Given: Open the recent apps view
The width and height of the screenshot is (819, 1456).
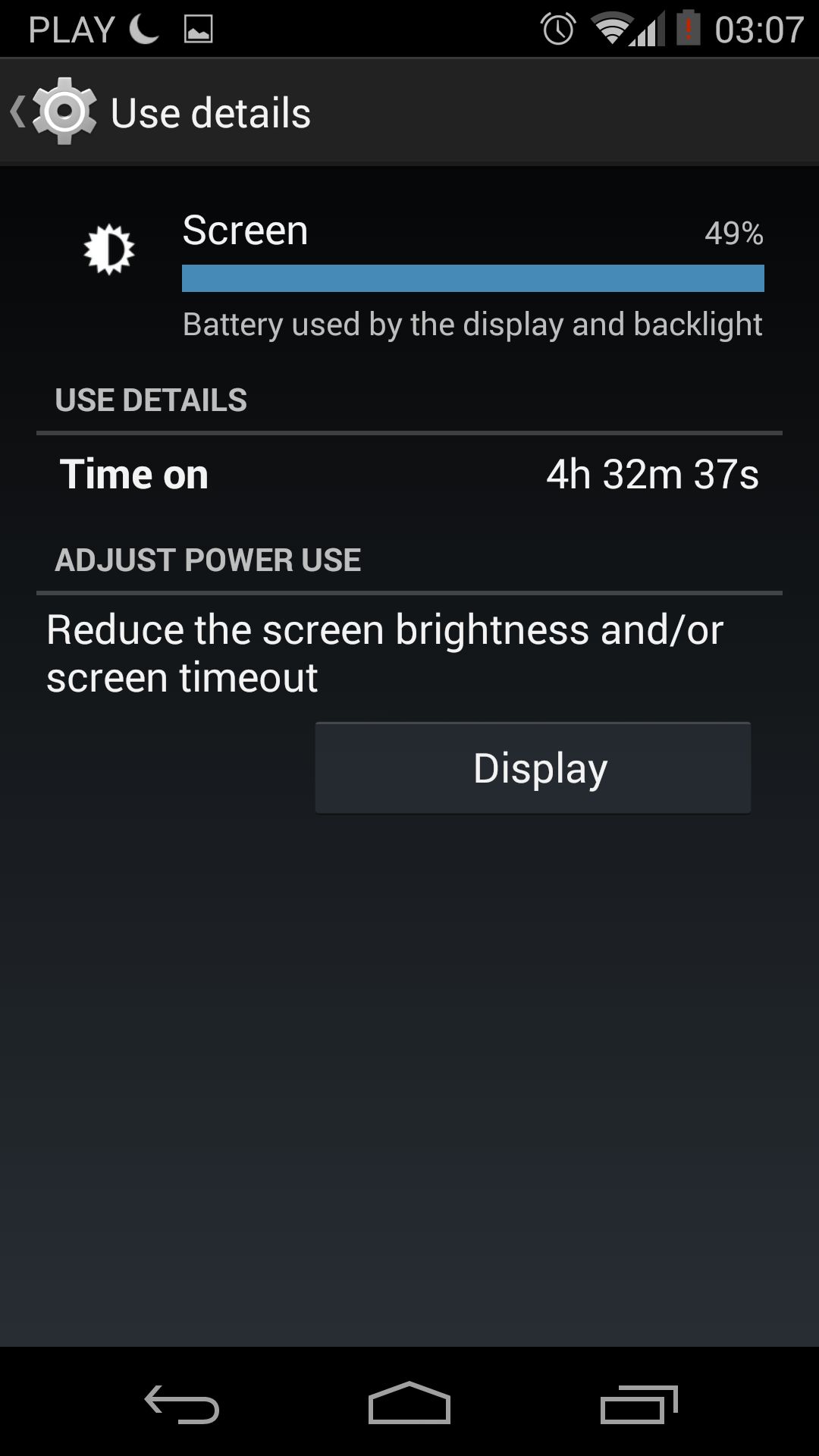Looking at the screenshot, I should pos(639,1404).
